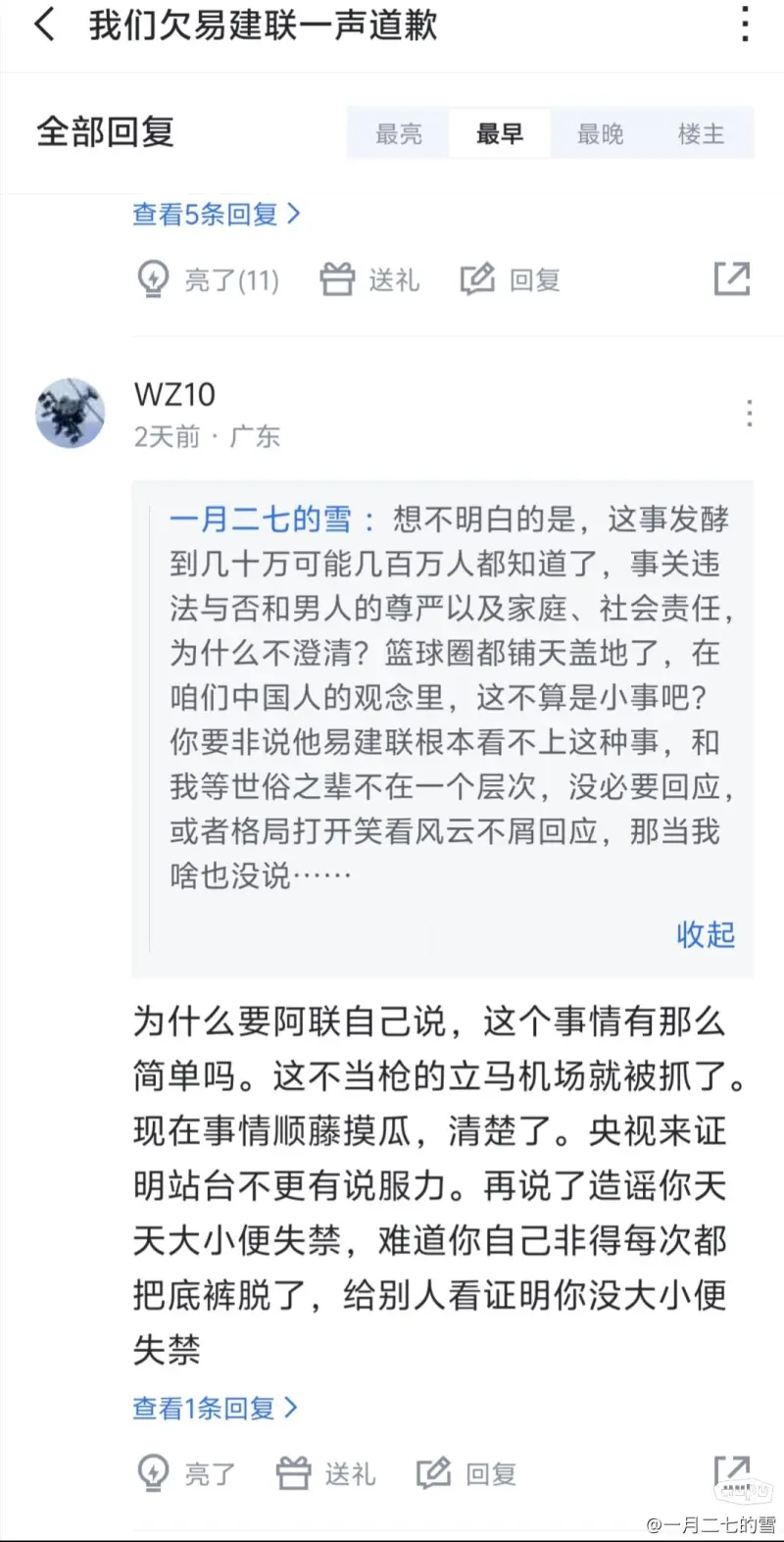Screen dimensions: 784x1542
Task: Expand 查看5条回复 link
Action: tap(216, 214)
